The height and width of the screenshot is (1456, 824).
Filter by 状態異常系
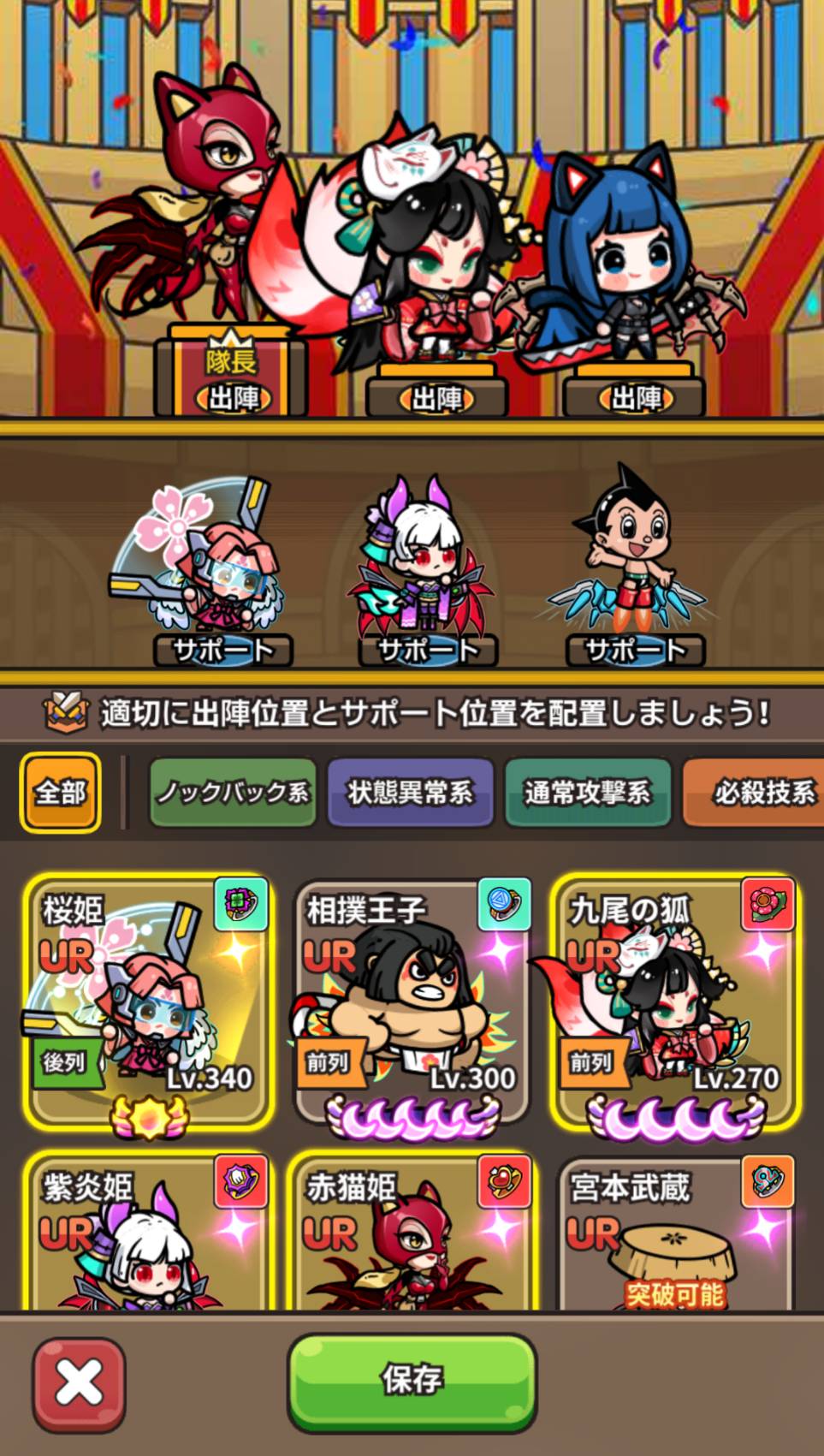pyautogui.click(x=411, y=793)
